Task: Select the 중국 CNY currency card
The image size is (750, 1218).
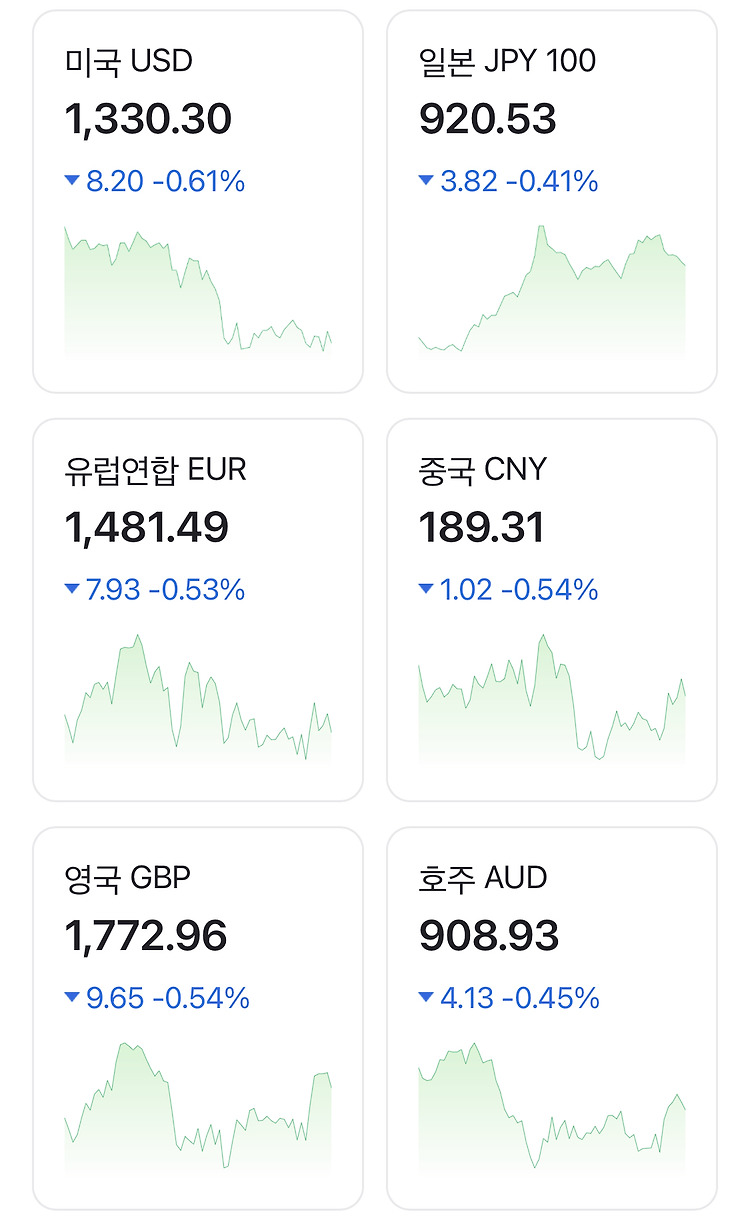Action: pos(552,610)
